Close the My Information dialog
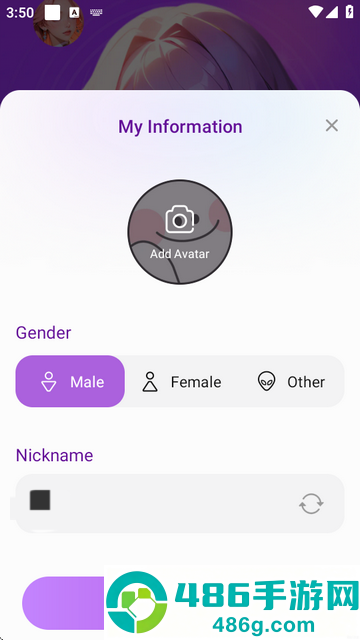Screen dimensions: 360x640 tap(331, 126)
